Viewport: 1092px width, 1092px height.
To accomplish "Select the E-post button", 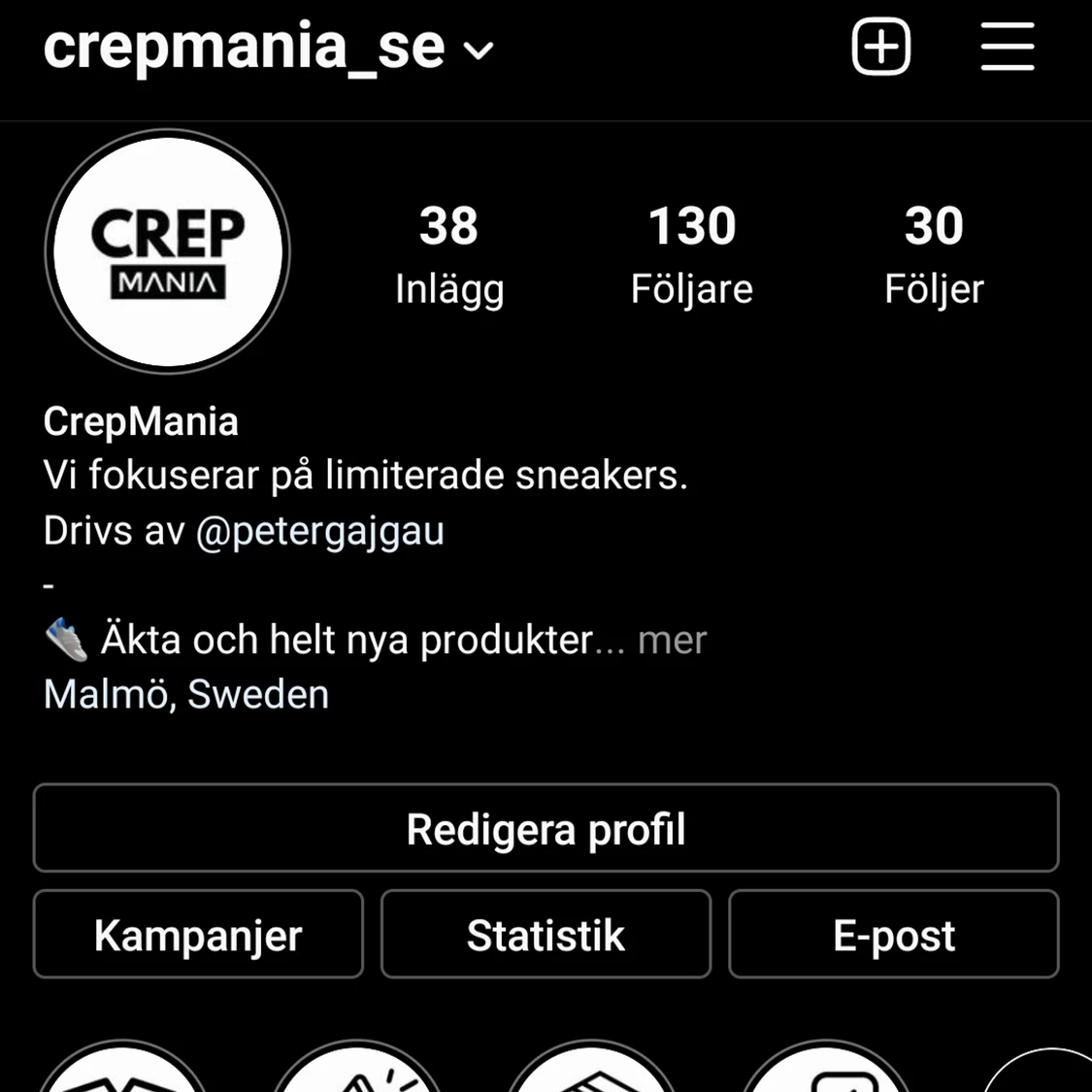I will [x=893, y=935].
